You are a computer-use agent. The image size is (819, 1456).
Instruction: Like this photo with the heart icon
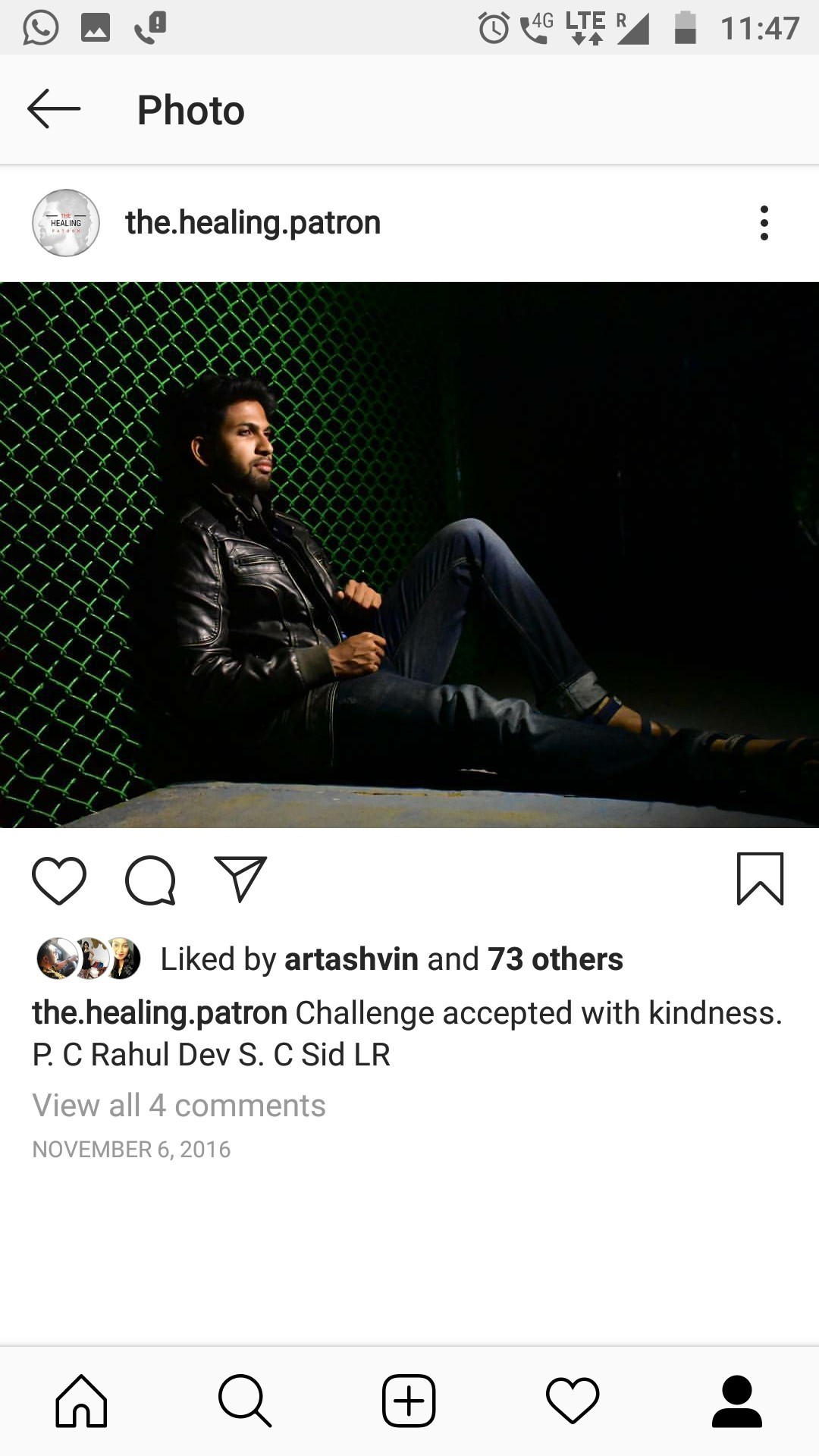59,880
